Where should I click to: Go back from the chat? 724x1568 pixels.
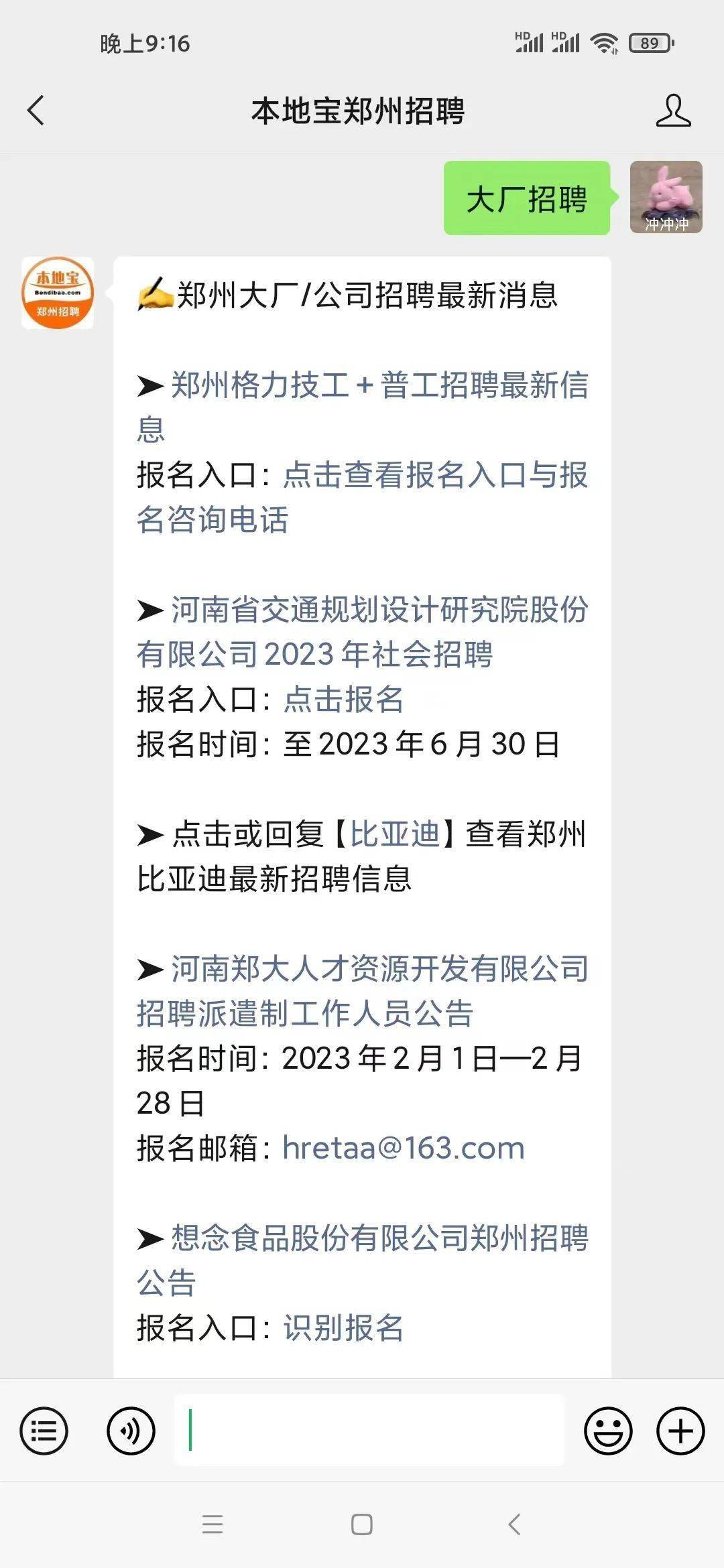[36, 111]
